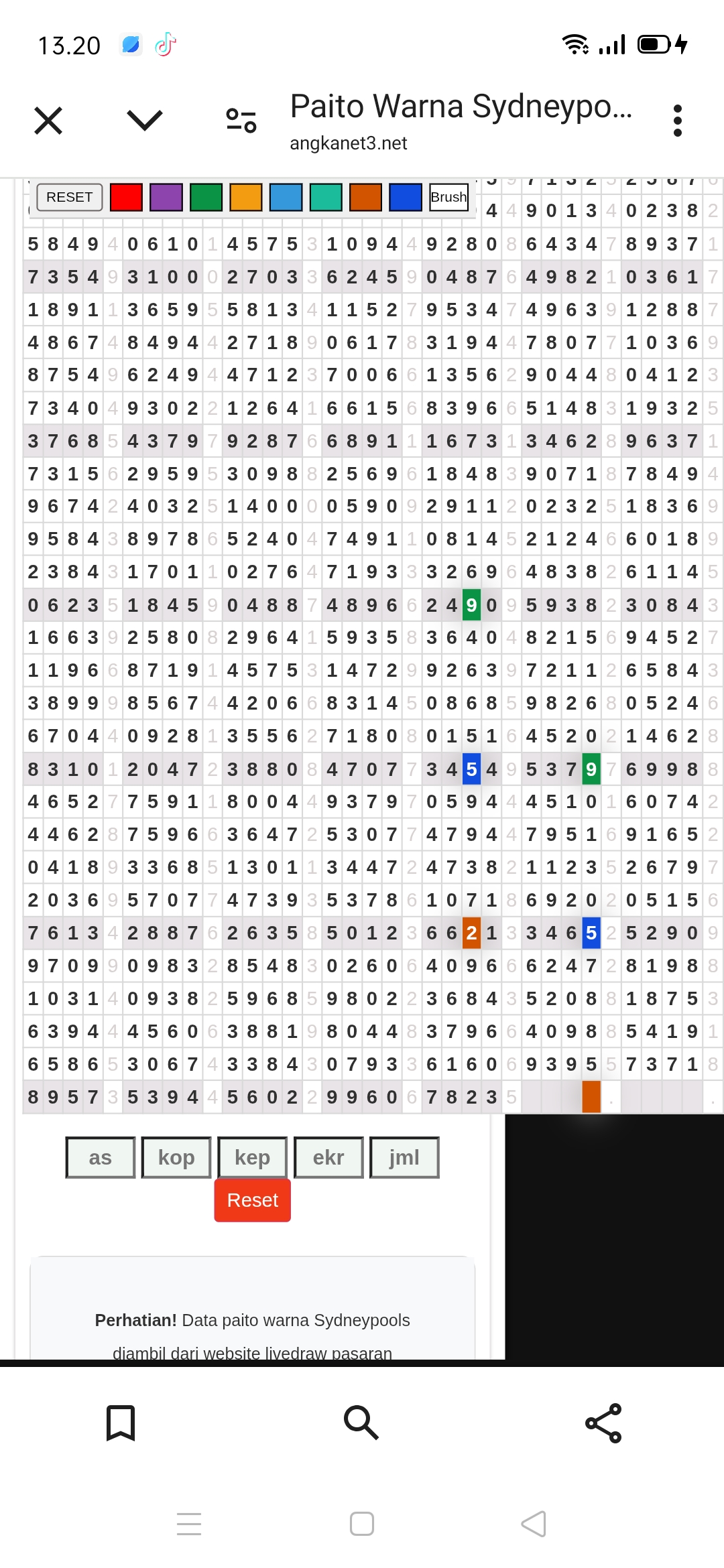Tap the red Reset button
The image size is (724, 1568).
click(x=253, y=1200)
